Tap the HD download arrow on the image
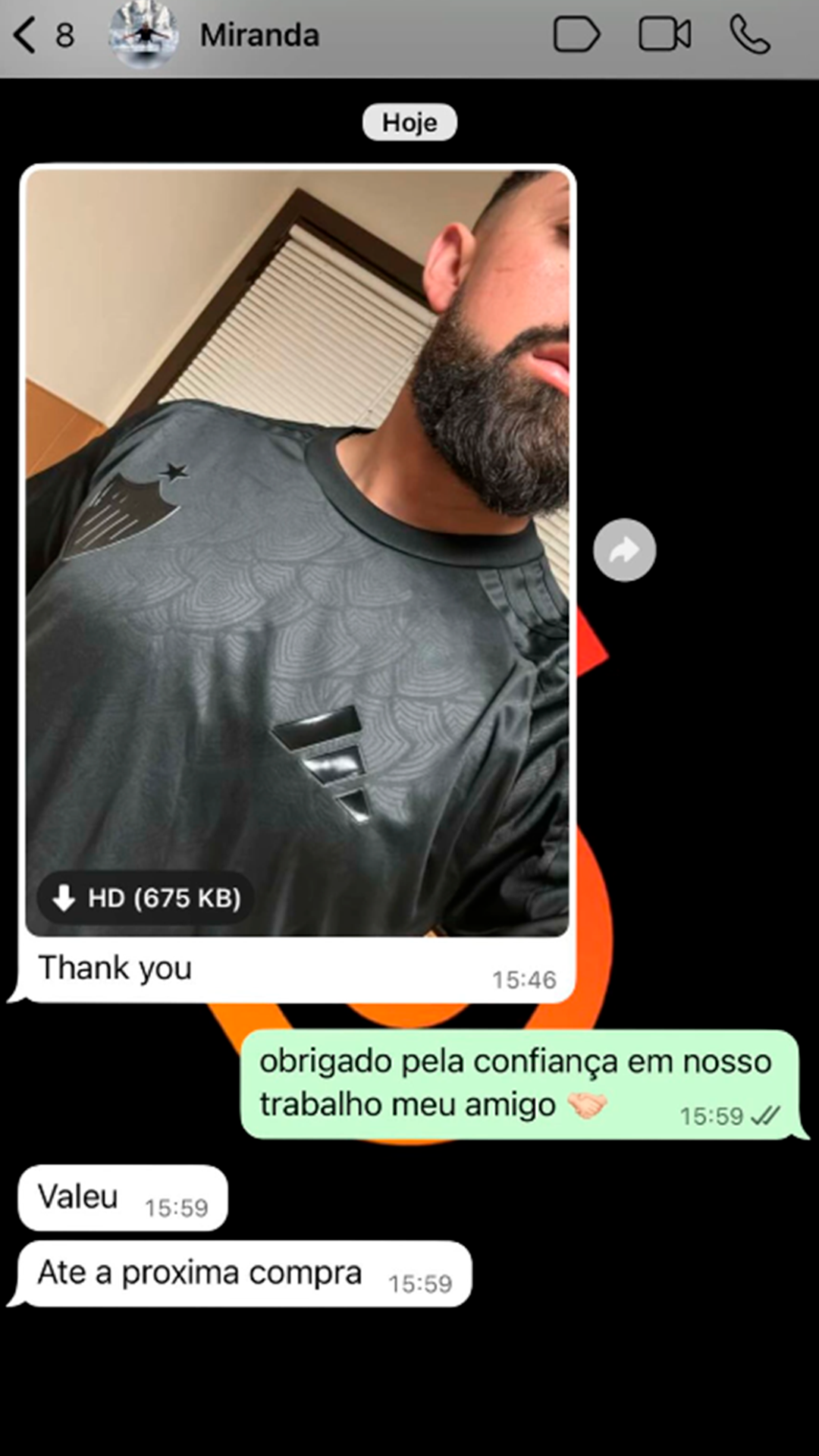 point(64,898)
